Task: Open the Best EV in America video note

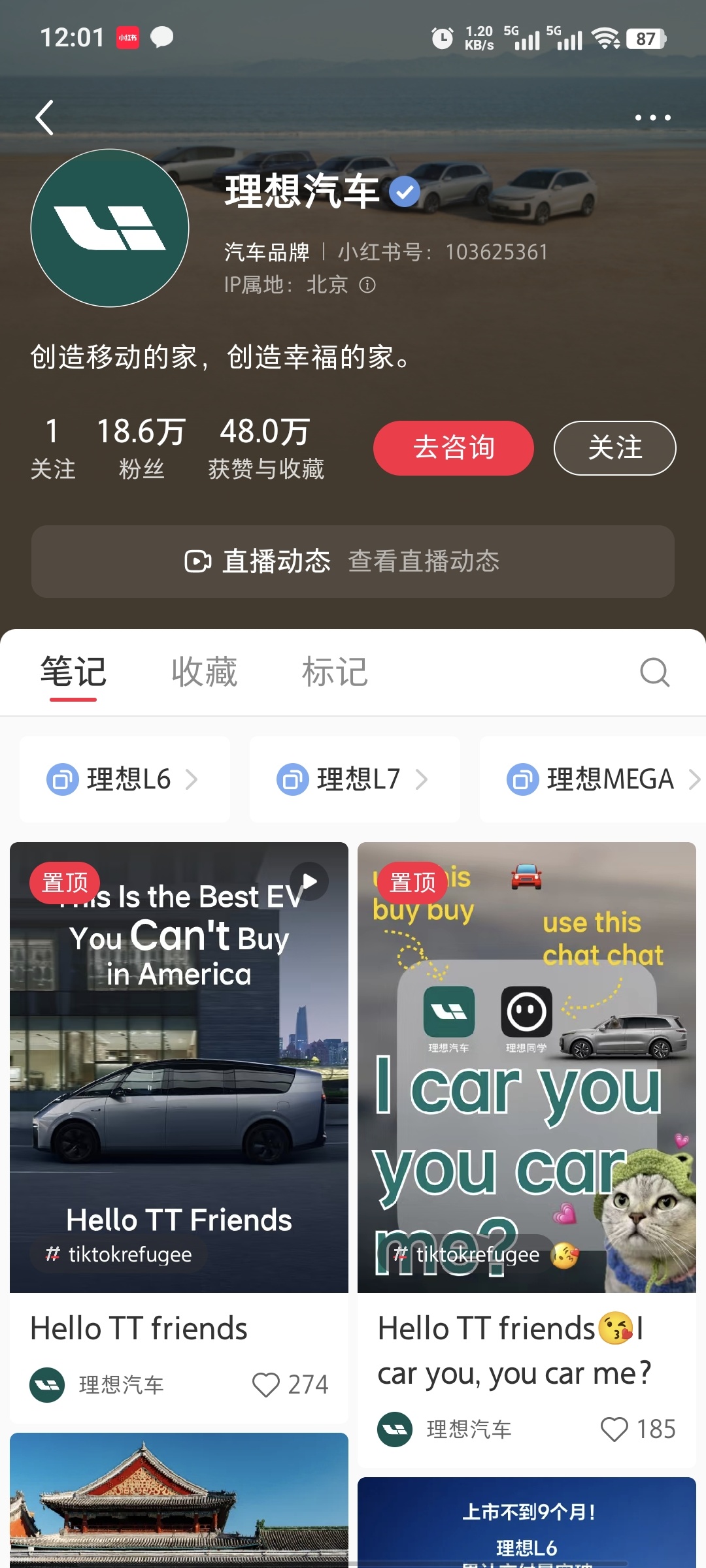Action: click(x=179, y=1067)
